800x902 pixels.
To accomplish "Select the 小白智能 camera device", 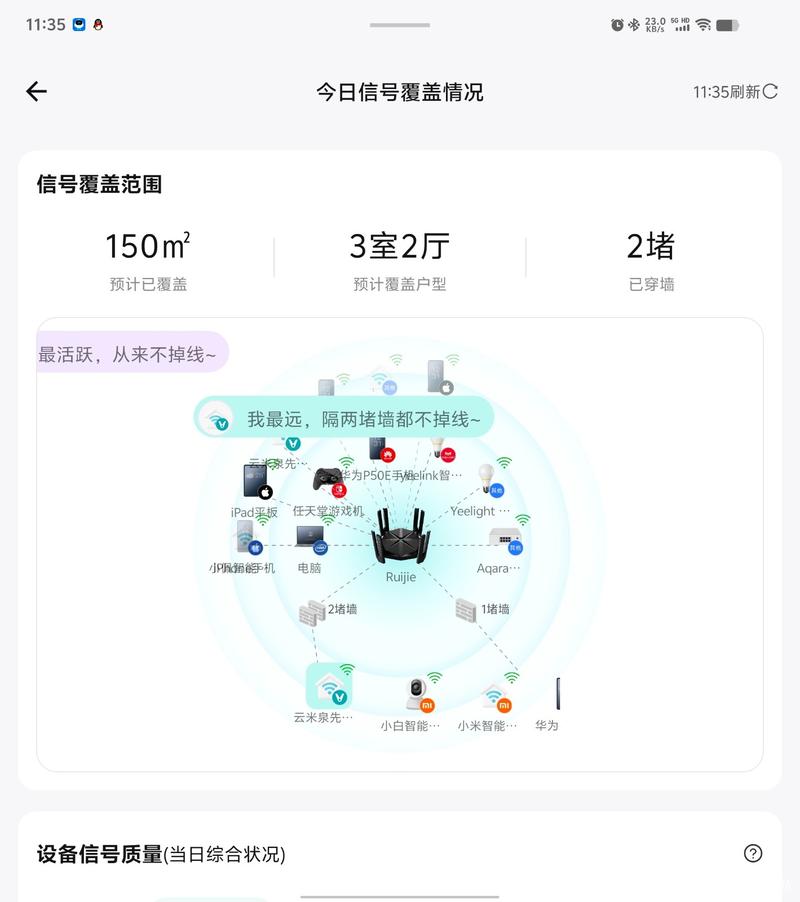I will coord(415,694).
